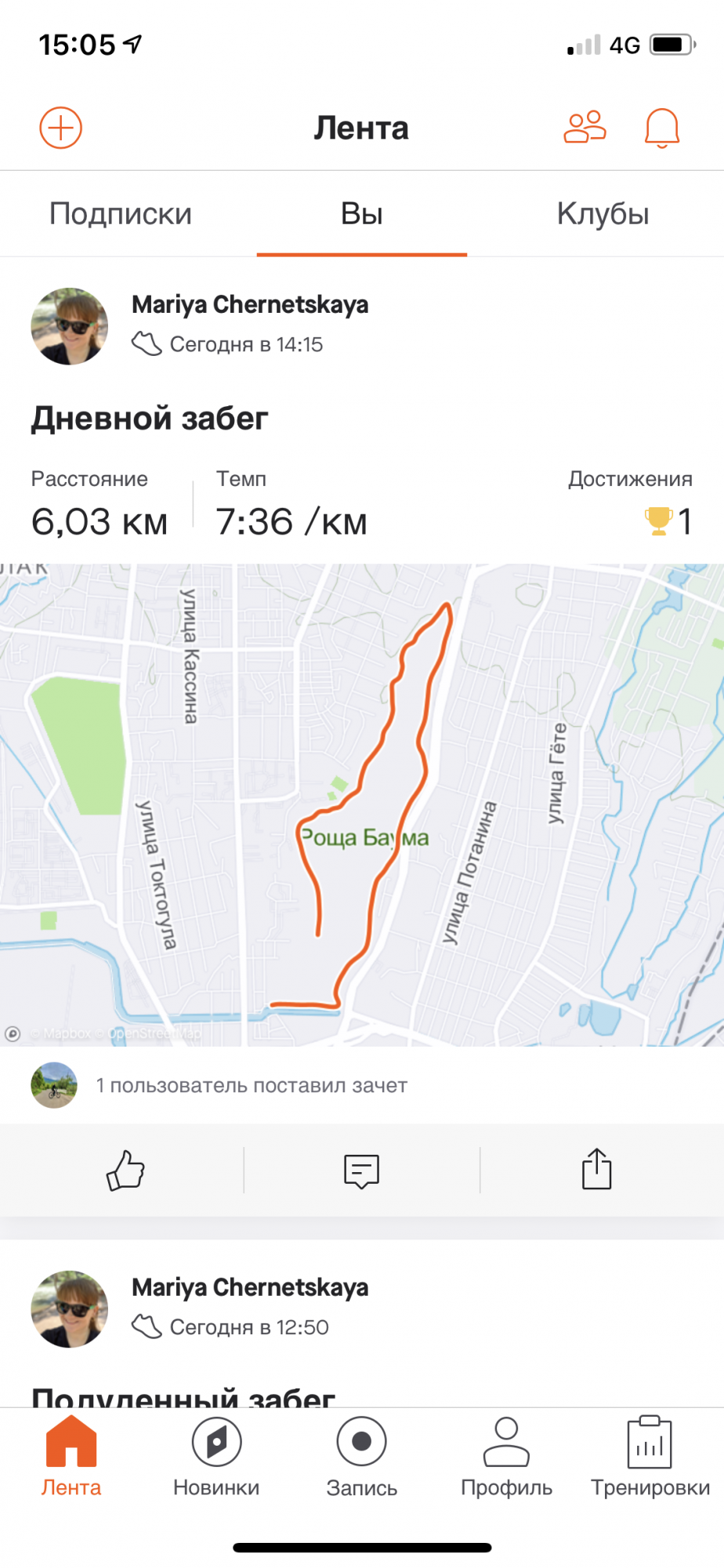The width and height of the screenshot is (724, 1568).
Task: Open the Полуденный забег activity
Action: click(x=184, y=1394)
